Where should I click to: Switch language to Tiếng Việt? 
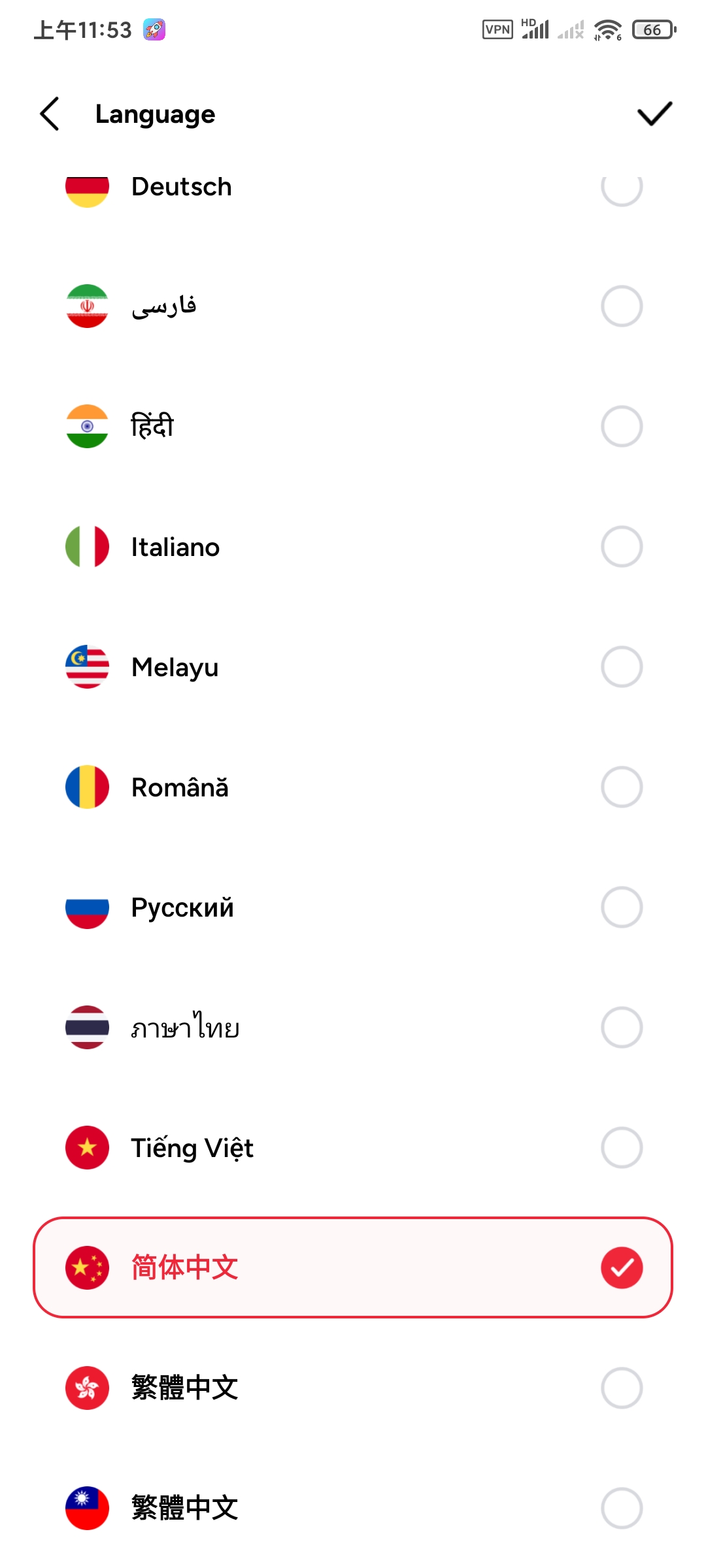click(x=353, y=1147)
